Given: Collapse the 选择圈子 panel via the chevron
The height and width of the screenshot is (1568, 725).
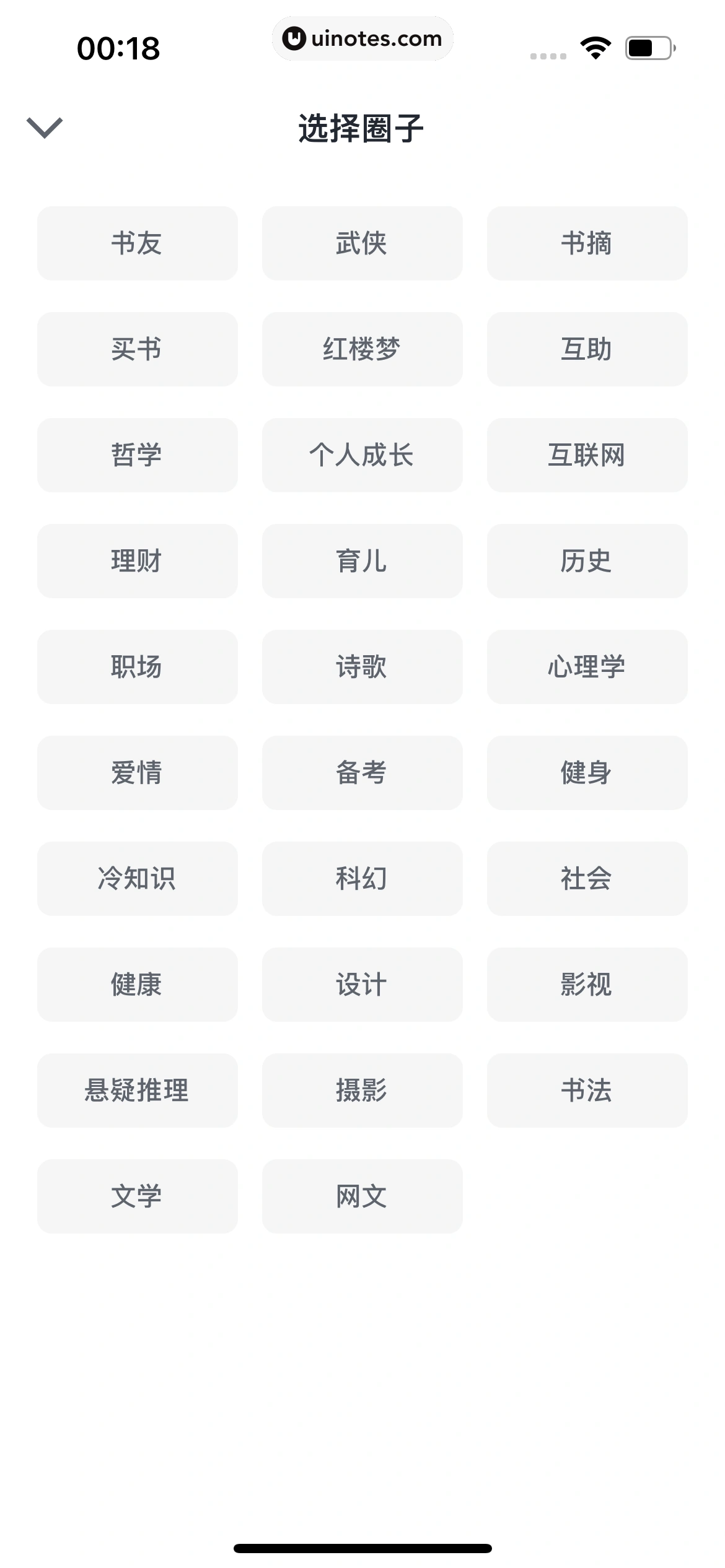Looking at the screenshot, I should (43, 127).
